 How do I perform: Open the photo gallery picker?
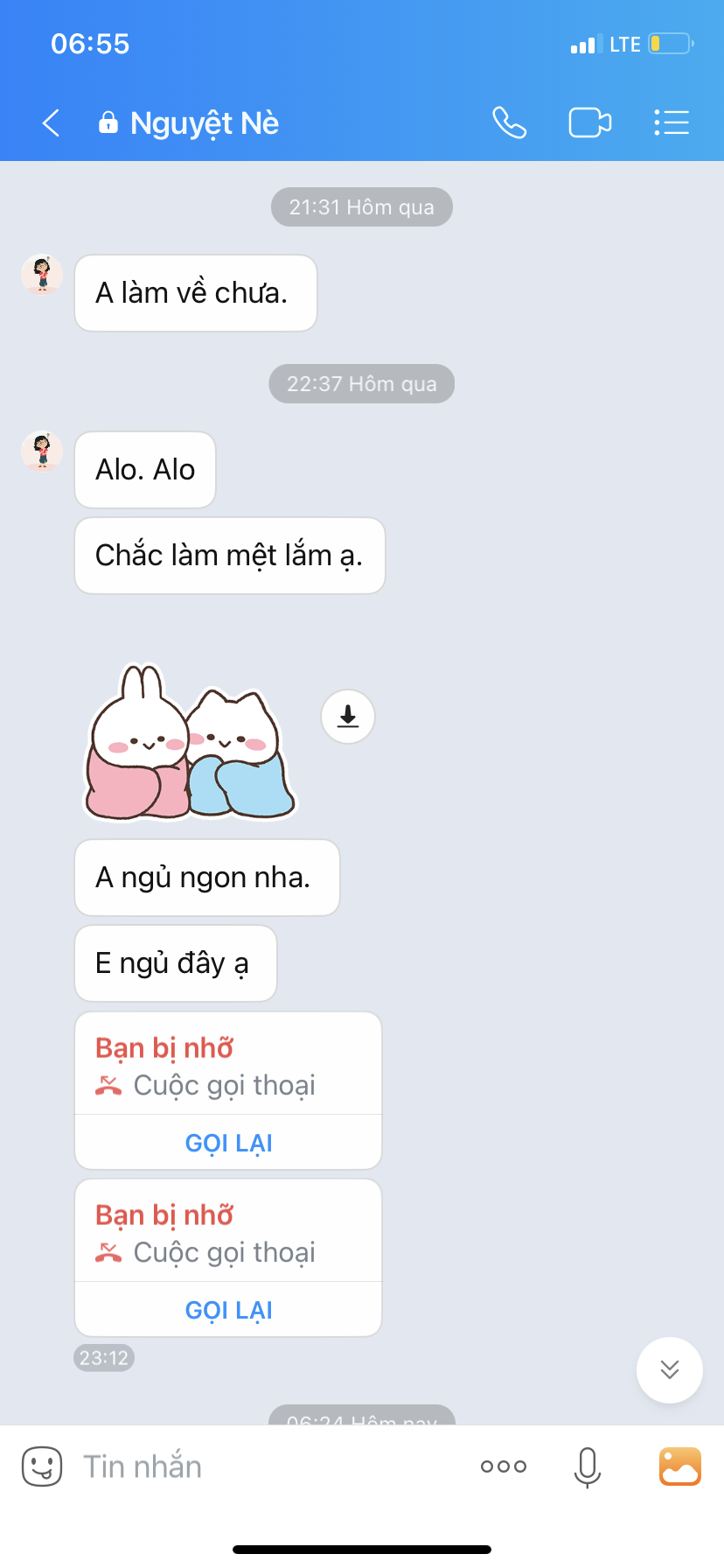[680, 1466]
